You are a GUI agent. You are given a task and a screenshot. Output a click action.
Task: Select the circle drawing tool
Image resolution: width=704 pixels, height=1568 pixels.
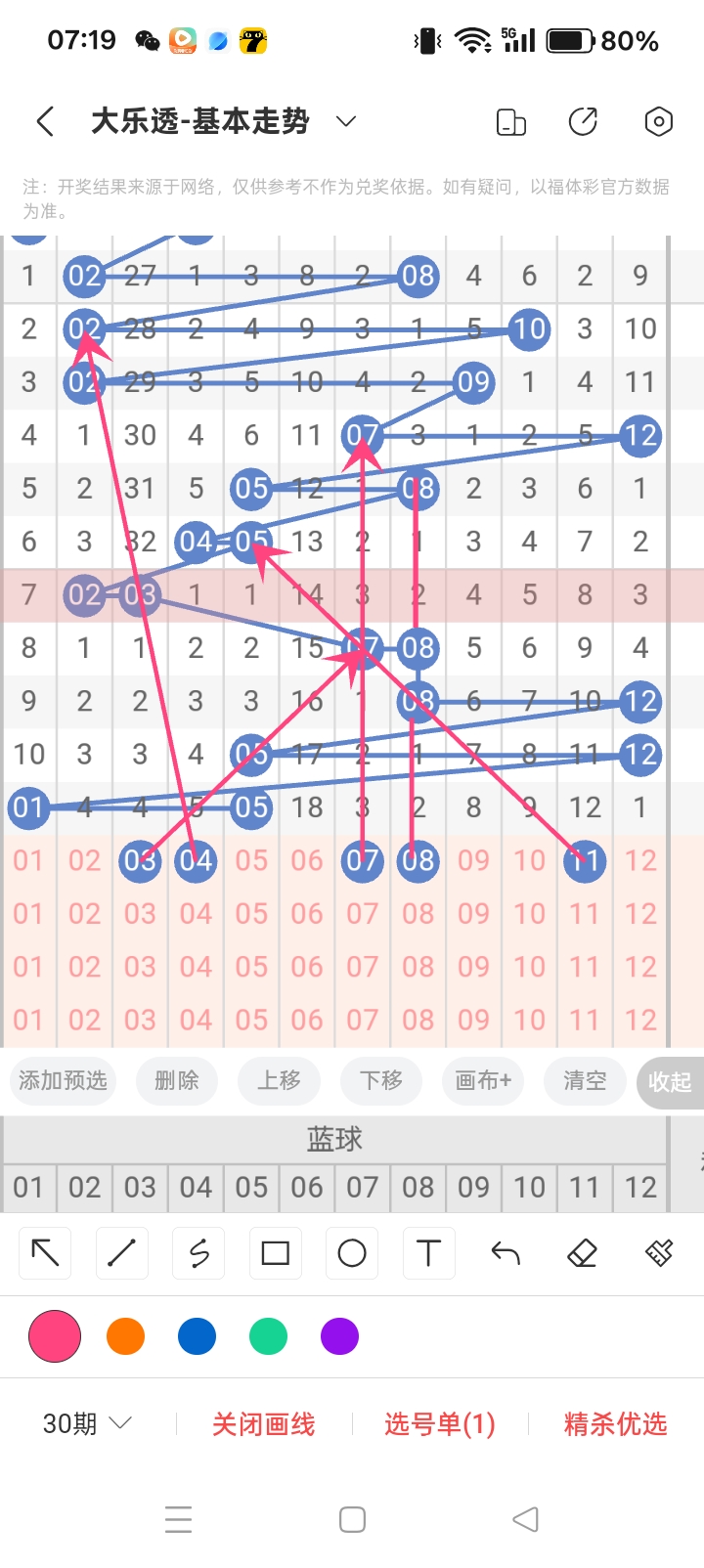pos(351,1252)
